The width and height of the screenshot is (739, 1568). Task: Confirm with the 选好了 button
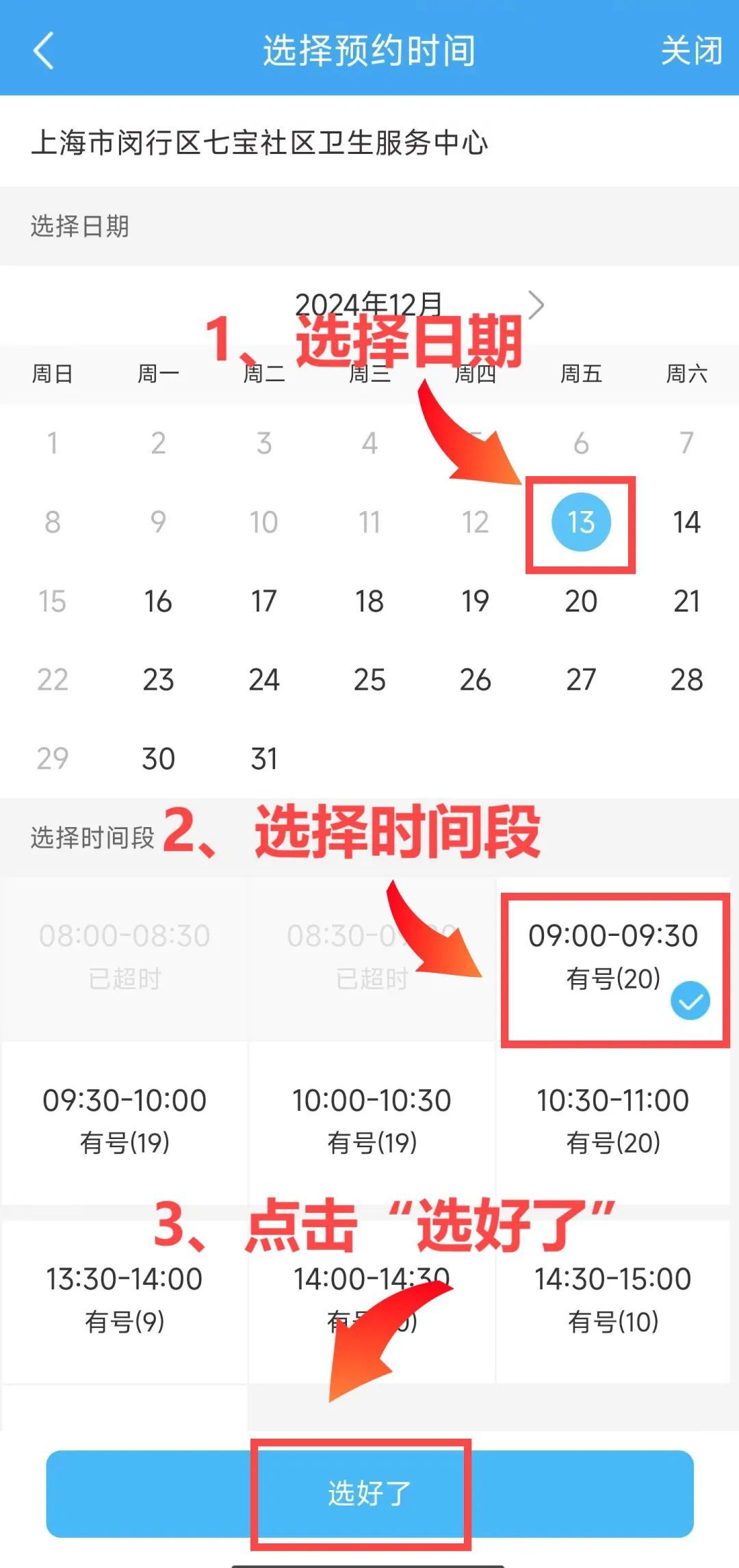(369, 1493)
